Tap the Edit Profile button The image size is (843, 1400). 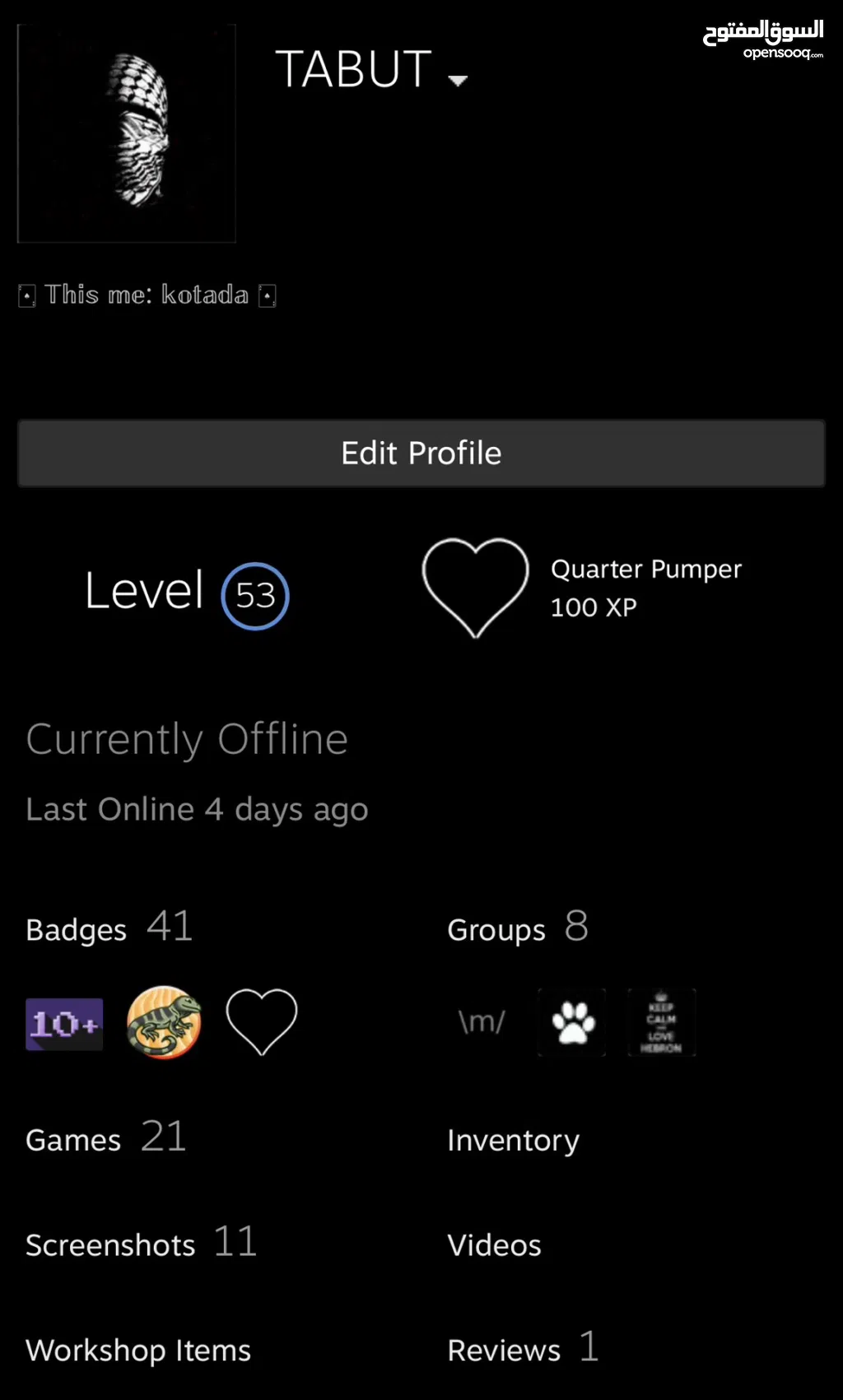tap(421, 453)
